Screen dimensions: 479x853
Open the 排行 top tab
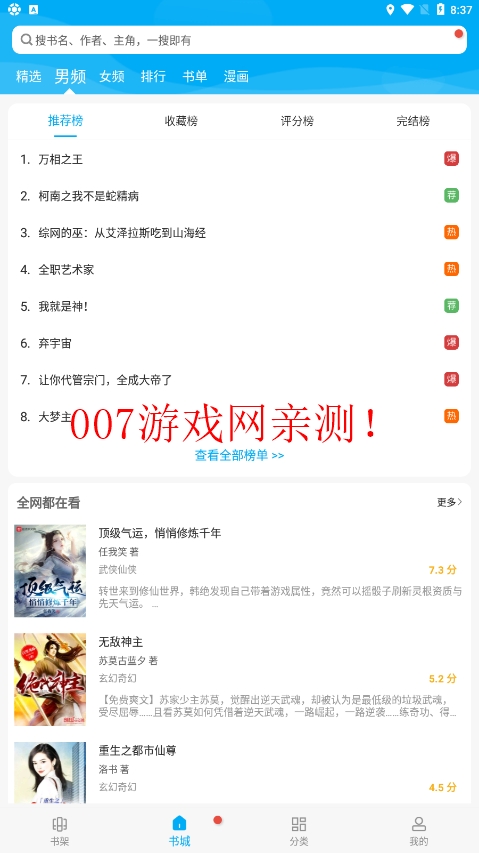(x=153, y=76)
